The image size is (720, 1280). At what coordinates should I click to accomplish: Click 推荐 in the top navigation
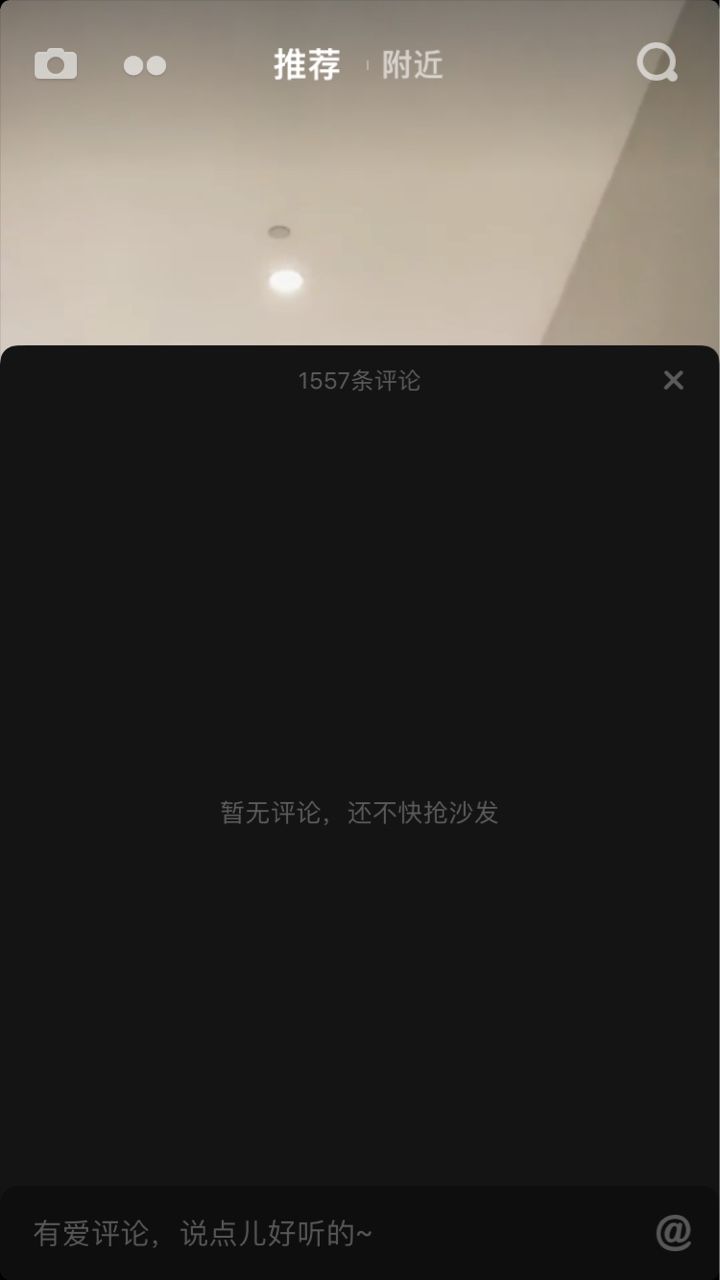(x=307, y=64)
